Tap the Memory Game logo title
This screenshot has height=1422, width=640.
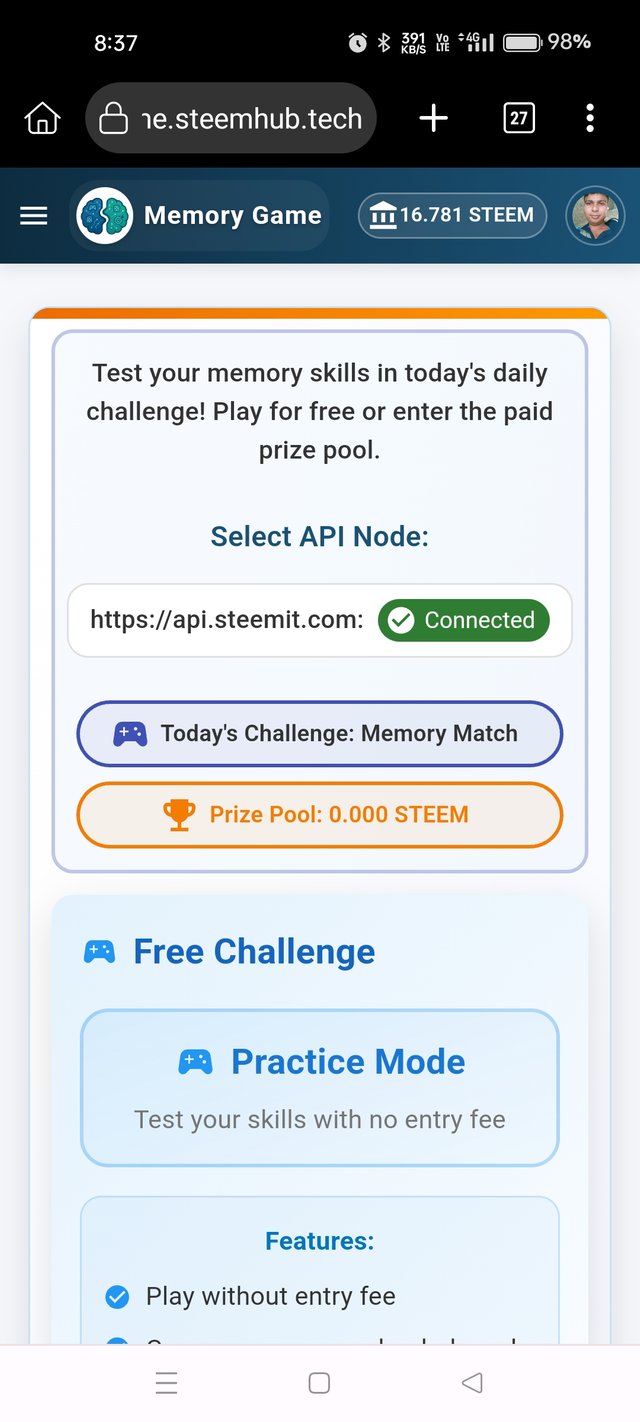200,216
